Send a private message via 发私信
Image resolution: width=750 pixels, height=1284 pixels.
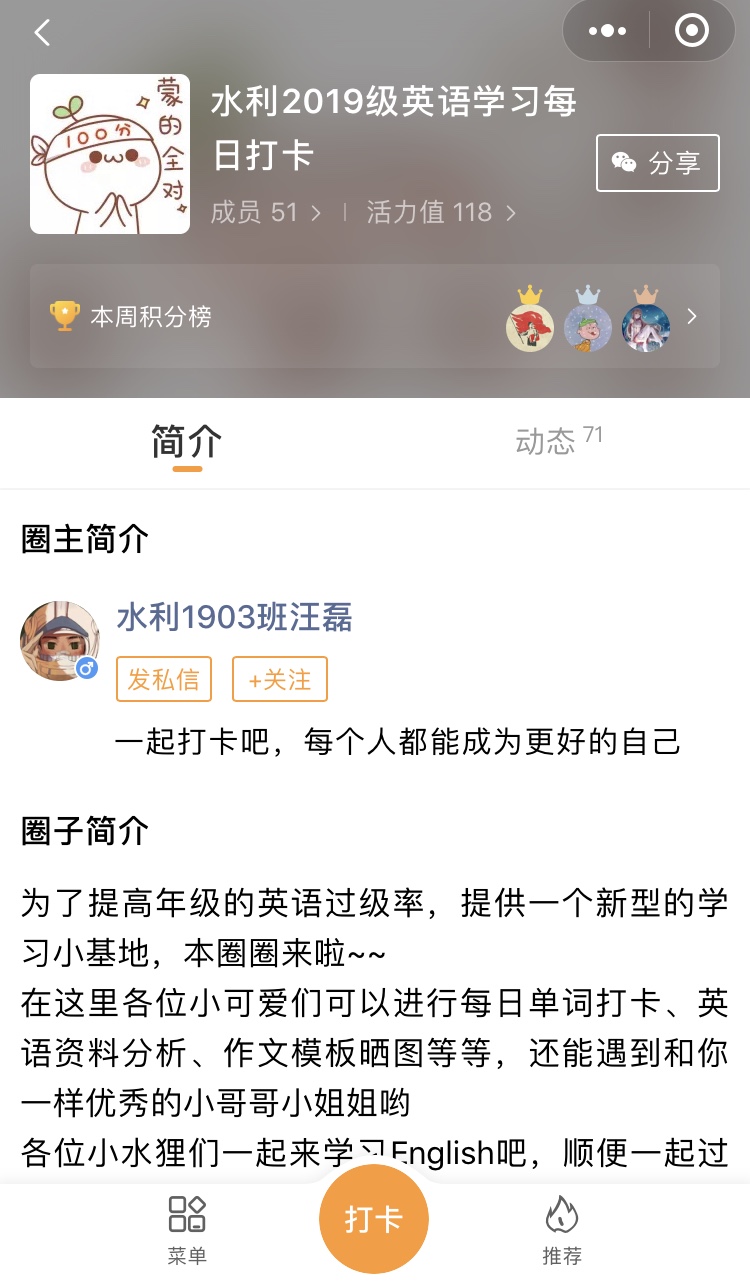[x=164, y=680]
